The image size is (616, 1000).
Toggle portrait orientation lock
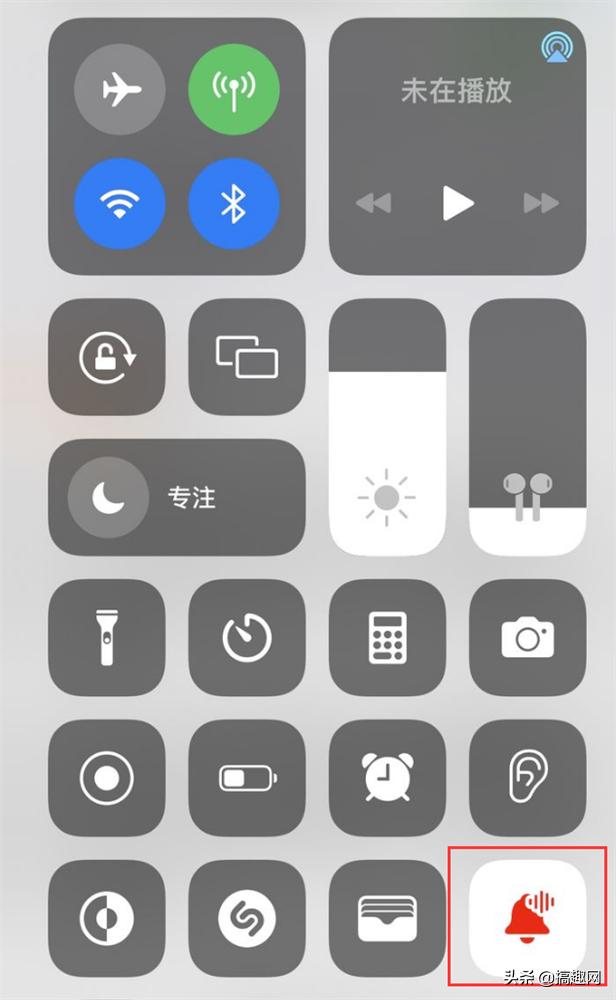(x=107, y=357)
